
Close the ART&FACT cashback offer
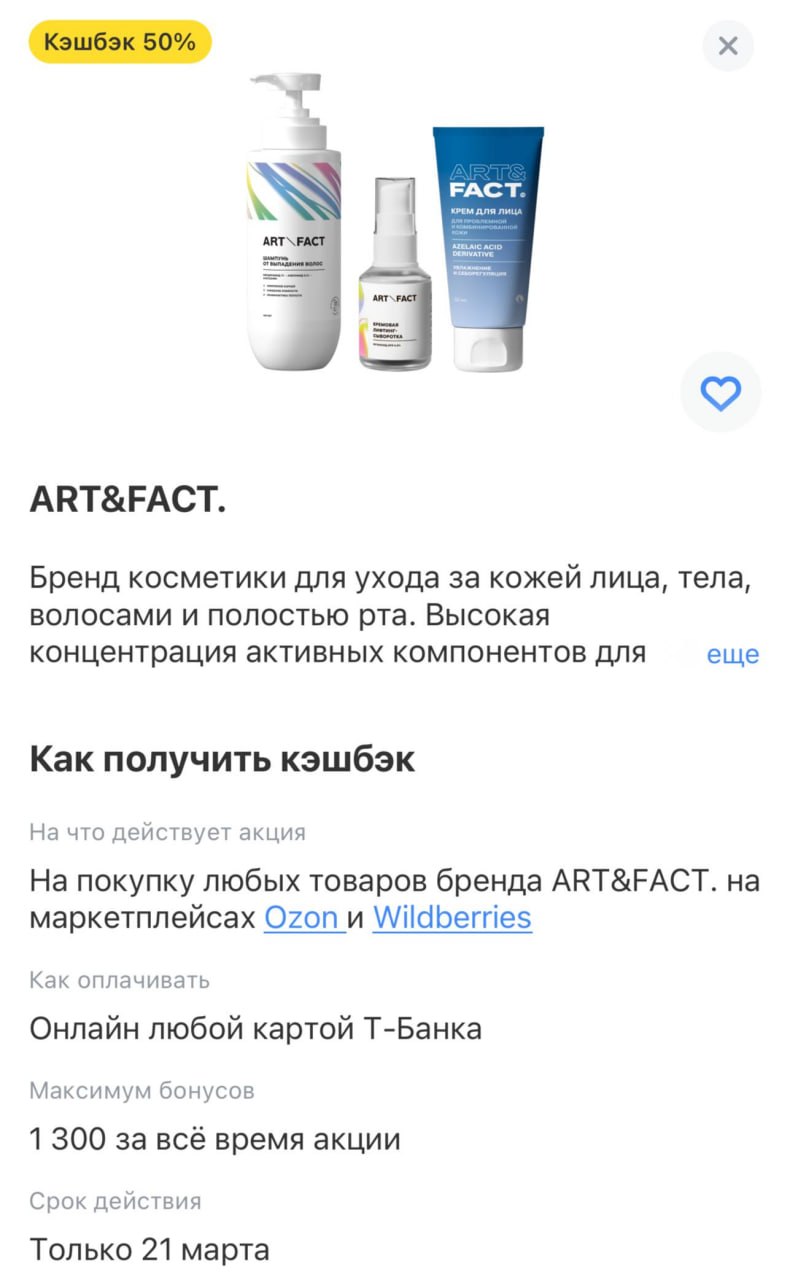coord(728,46)
